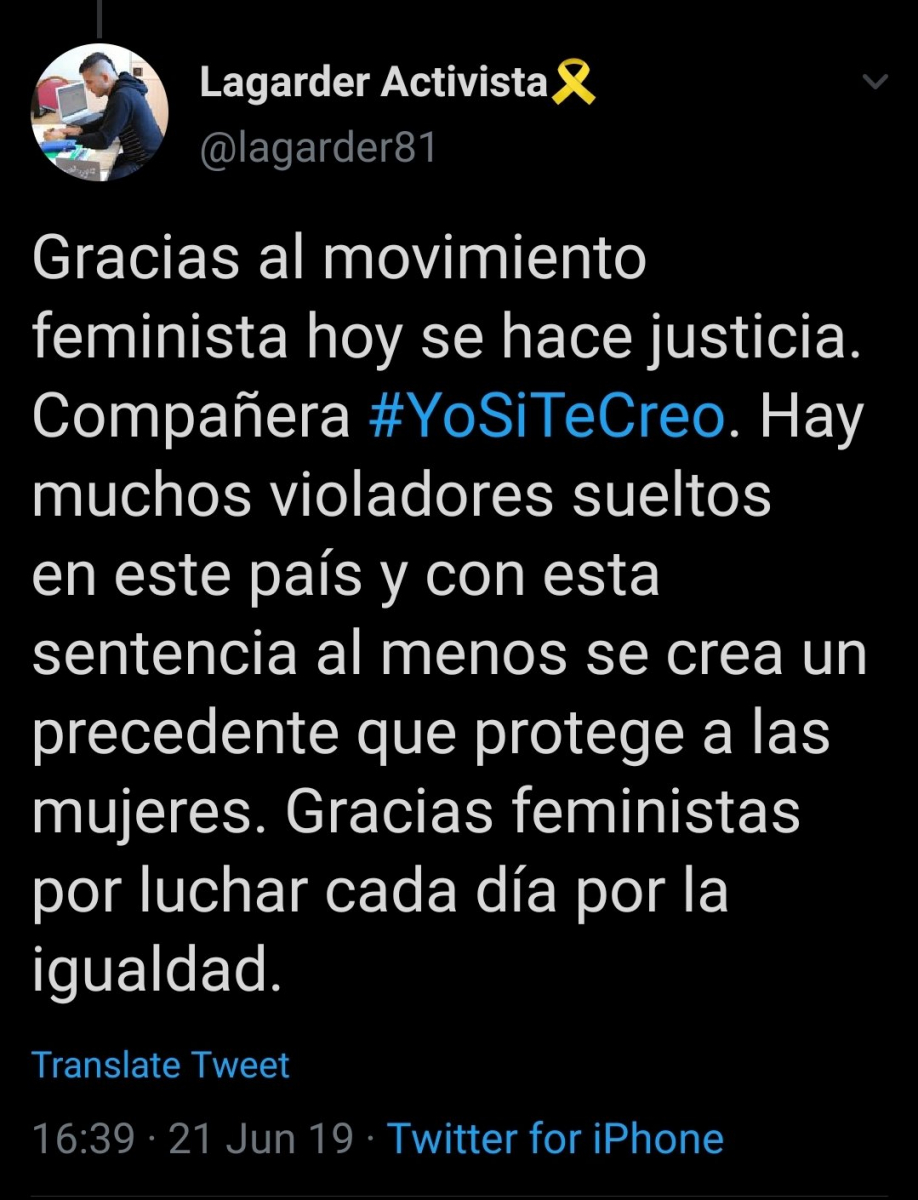The height and width of the screenshot is (1200, 918).
Task: Open the @lagarder81 account name
Action: point(318,148)
